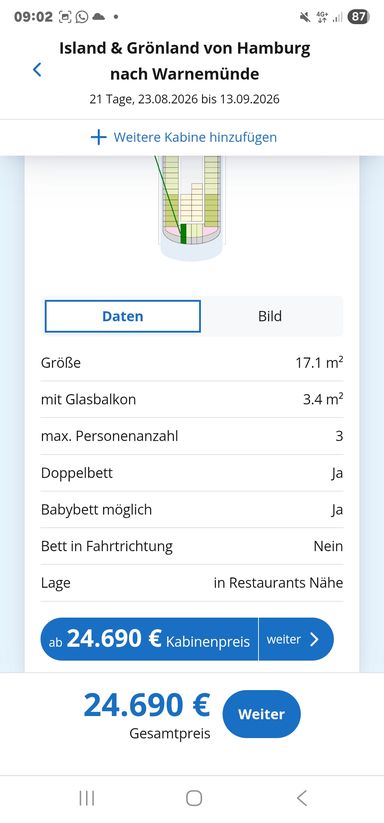
Task: Tap the round Weiter button next to Gesamtpreis
Action: pyautogui.click(x=261, y=714)
